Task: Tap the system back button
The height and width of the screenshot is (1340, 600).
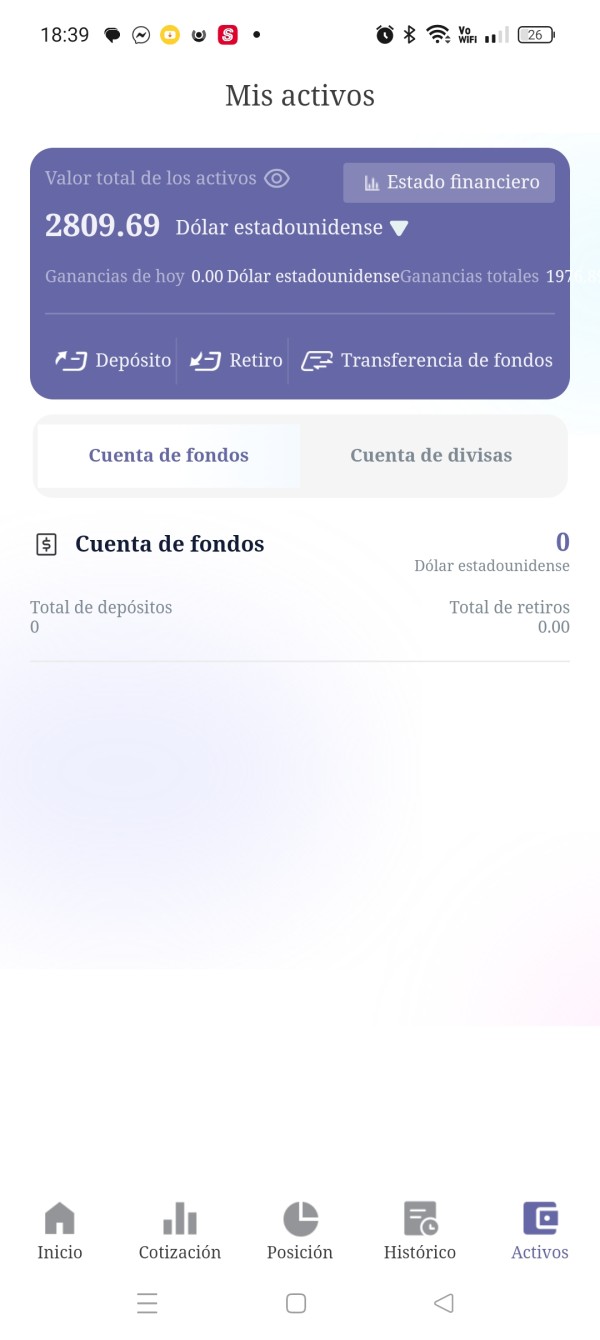Action: click(x=444, y=1303)
